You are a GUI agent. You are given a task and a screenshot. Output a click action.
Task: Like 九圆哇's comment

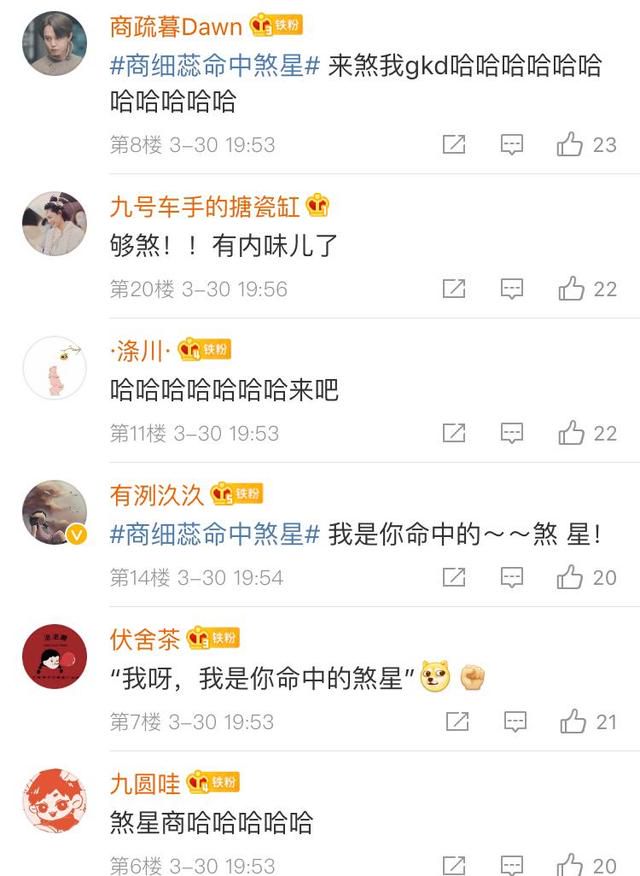tap(570, 864)
